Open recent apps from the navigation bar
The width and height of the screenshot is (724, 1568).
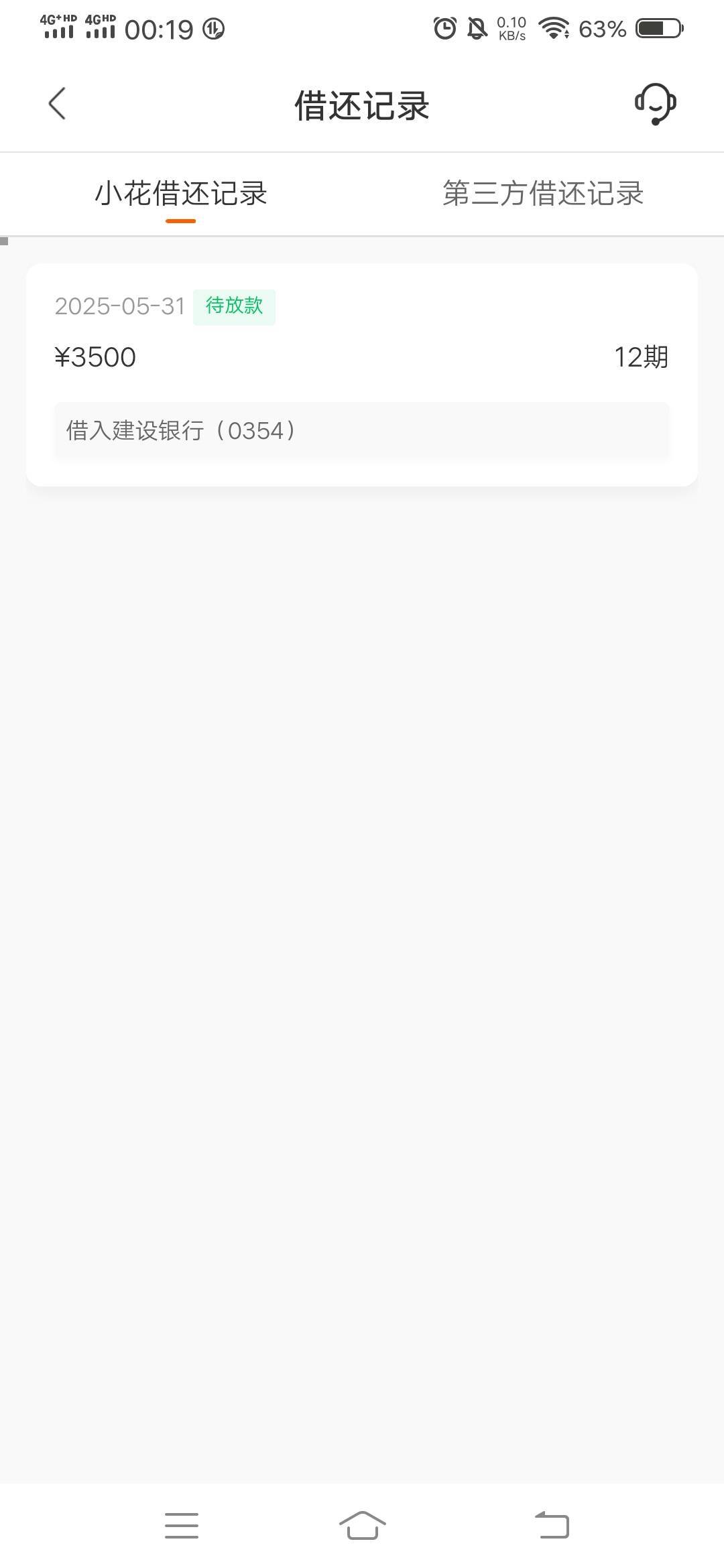tap(182, 1526)
